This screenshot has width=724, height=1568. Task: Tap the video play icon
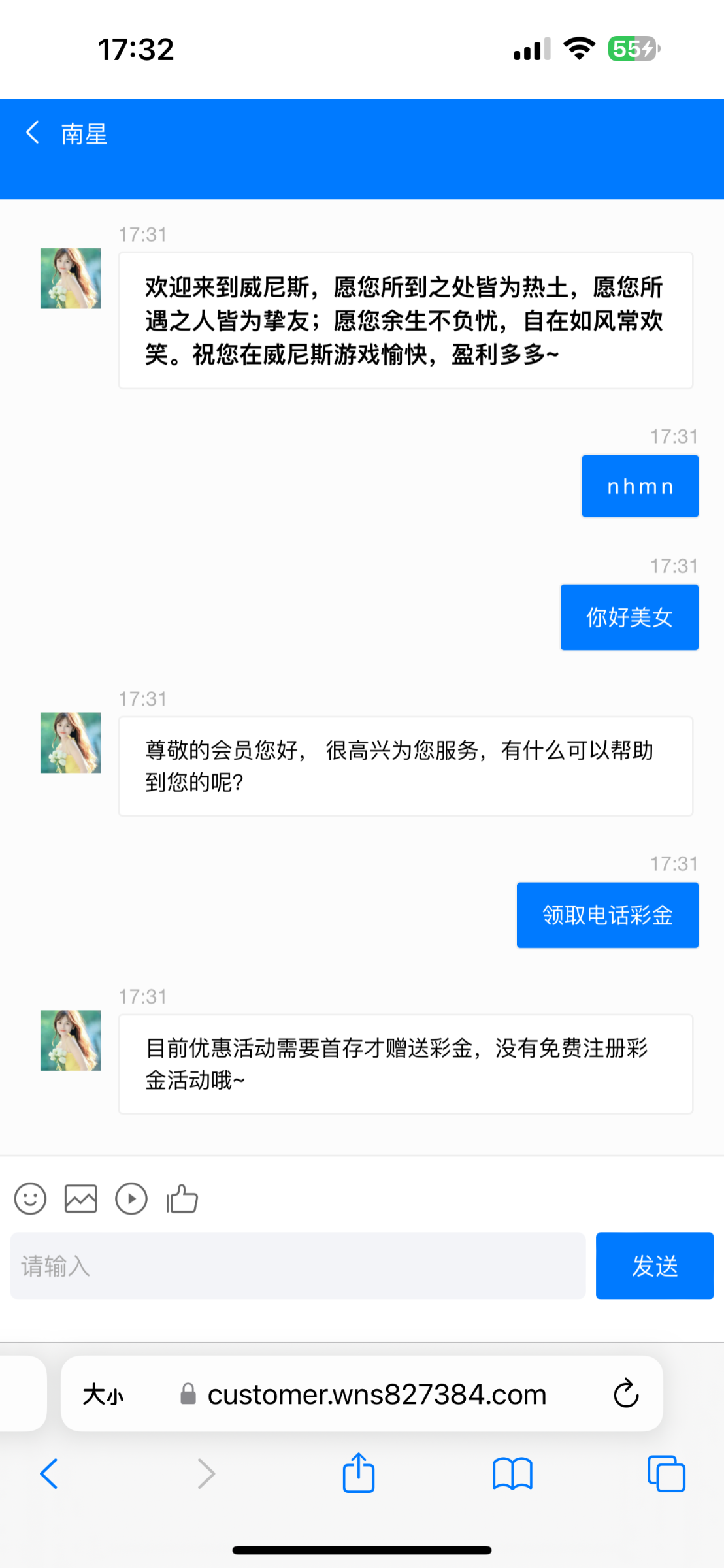tap(131, 1199)
